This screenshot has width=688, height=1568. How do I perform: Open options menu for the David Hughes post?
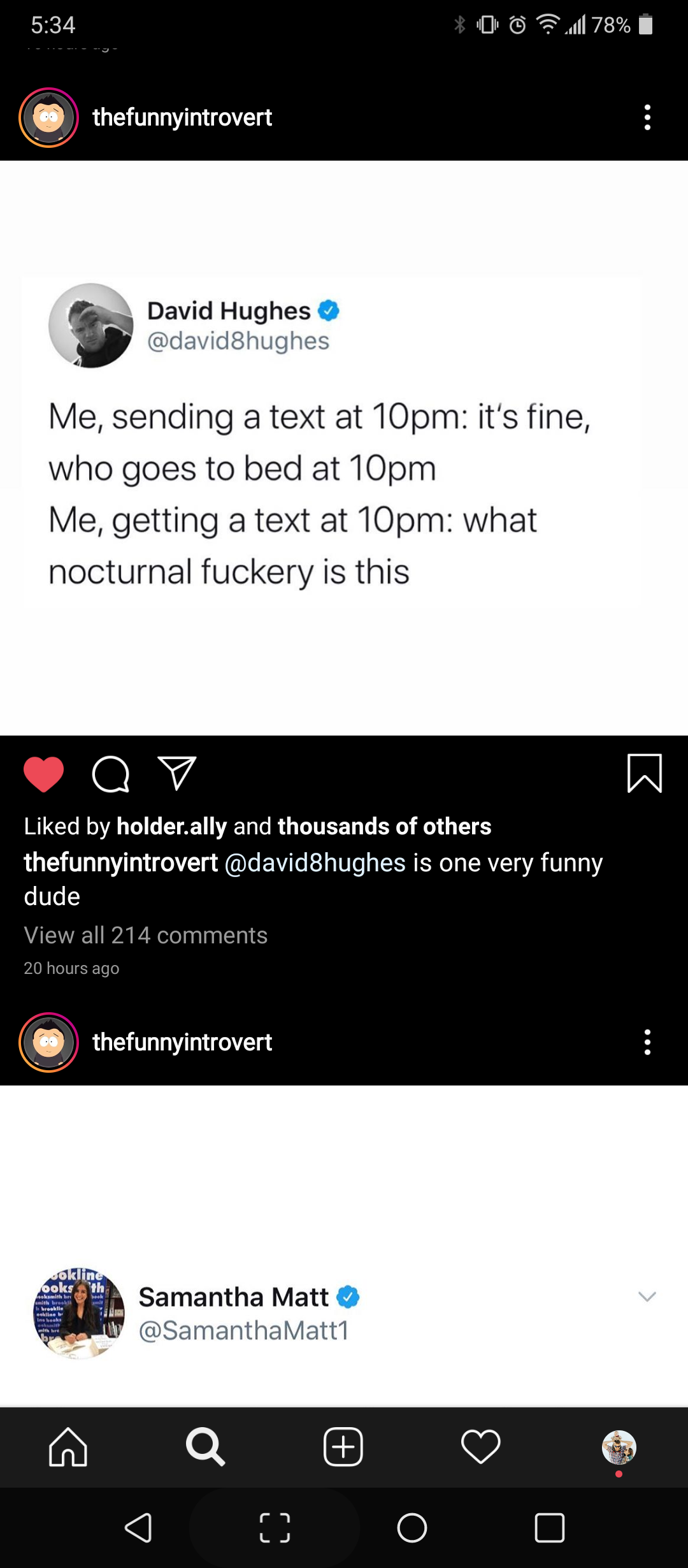coord(647,118)
